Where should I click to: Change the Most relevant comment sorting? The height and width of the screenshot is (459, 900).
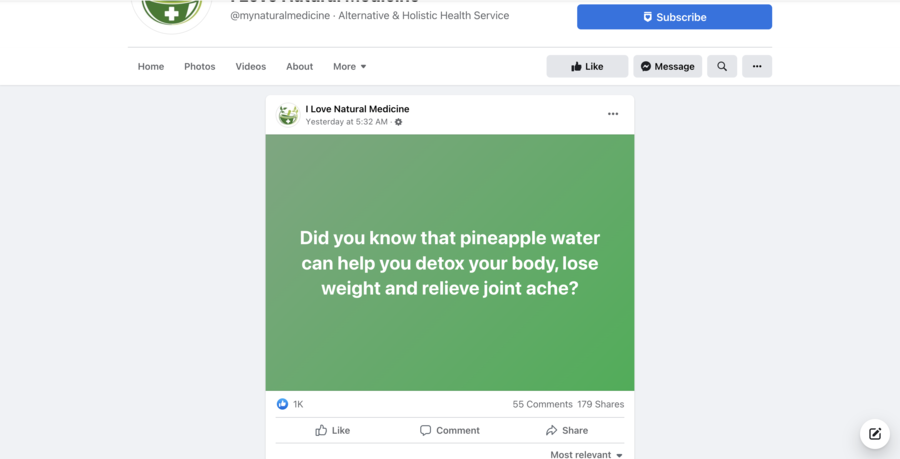[x=586, y=454]
